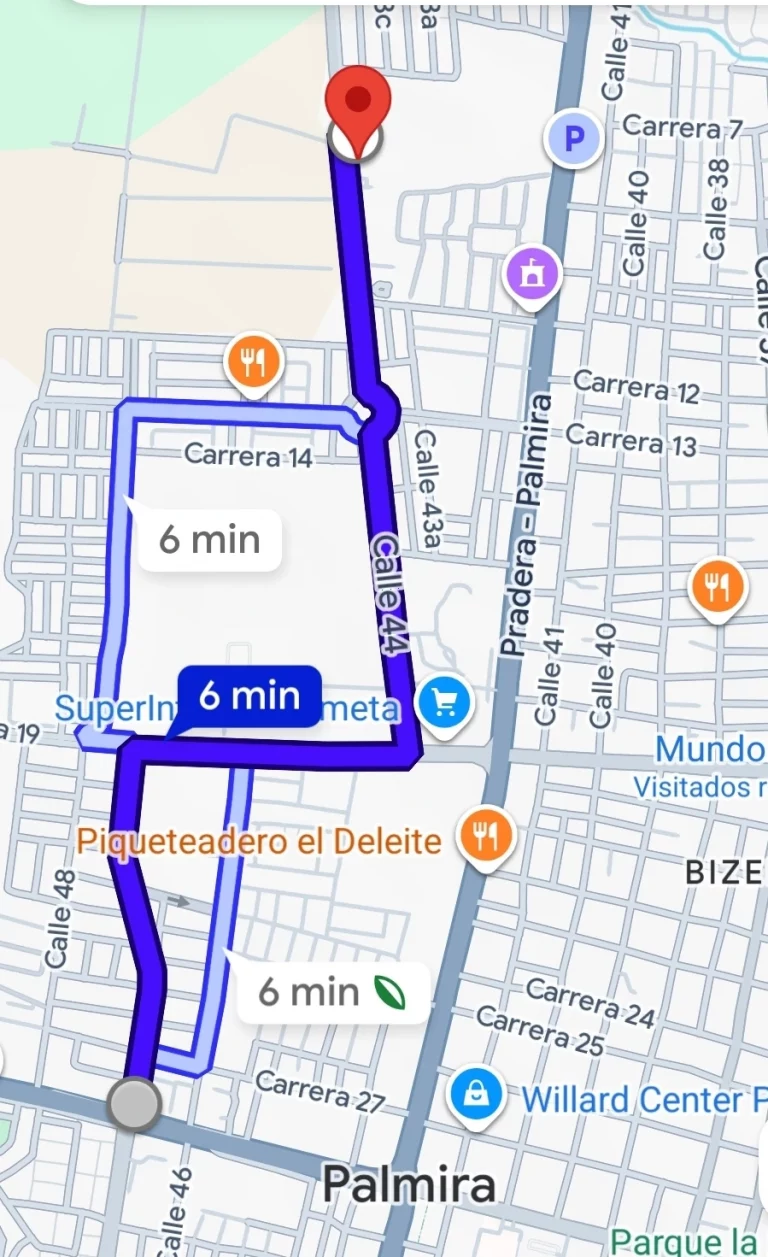Image resolution: width=768 pixels, height=1257 pixels.
Task: Open the Piqueteadero el Deleite restaurant marker
Action: 485,835
